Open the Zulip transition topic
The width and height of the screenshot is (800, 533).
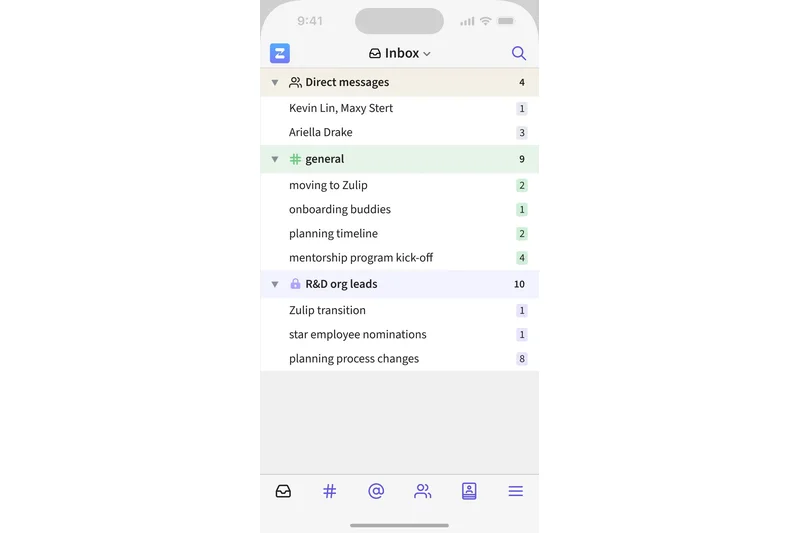pos(328,310)
